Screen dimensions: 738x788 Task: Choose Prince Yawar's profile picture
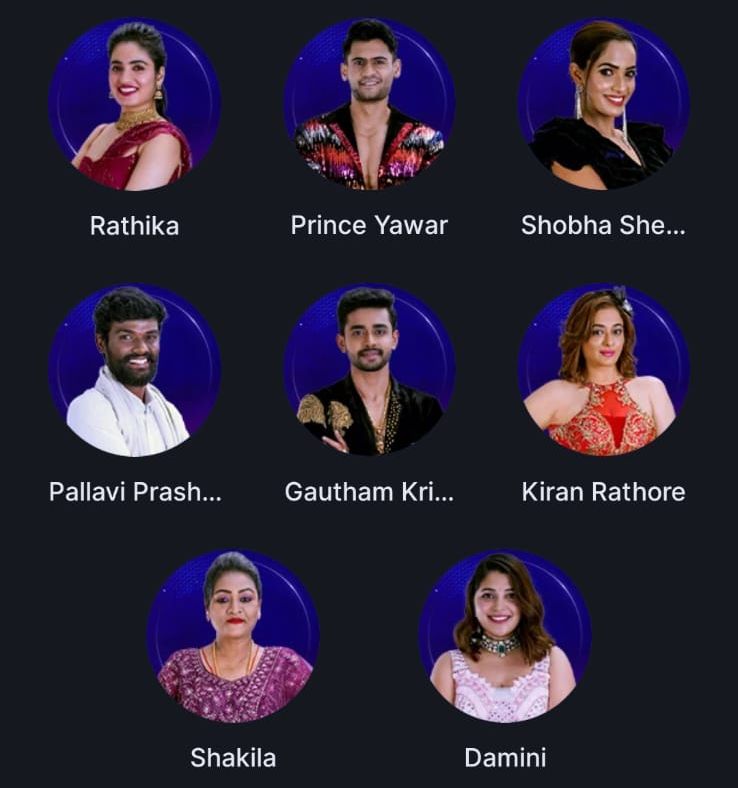(369, 105)
